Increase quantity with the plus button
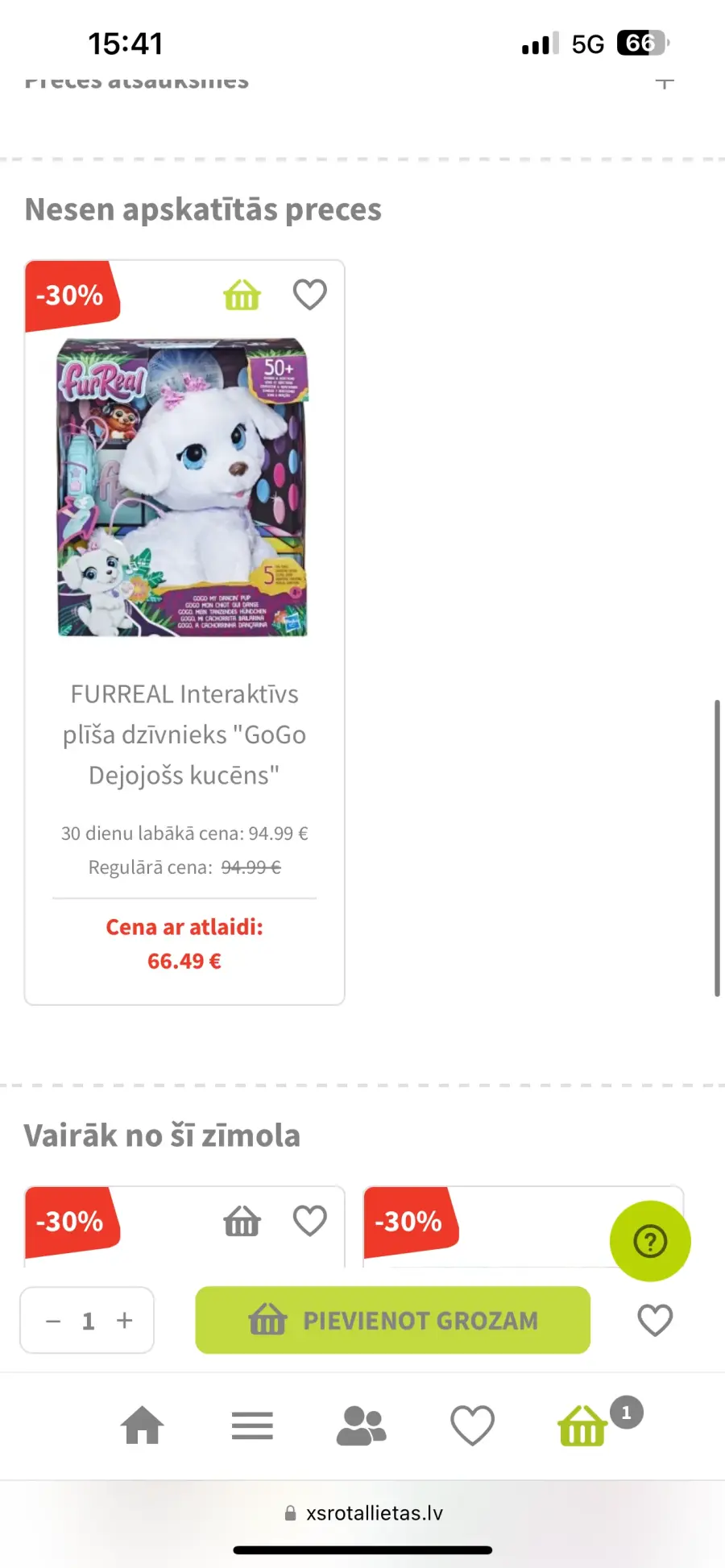This screenshot has height=1568, width=725. [124, 1321]
